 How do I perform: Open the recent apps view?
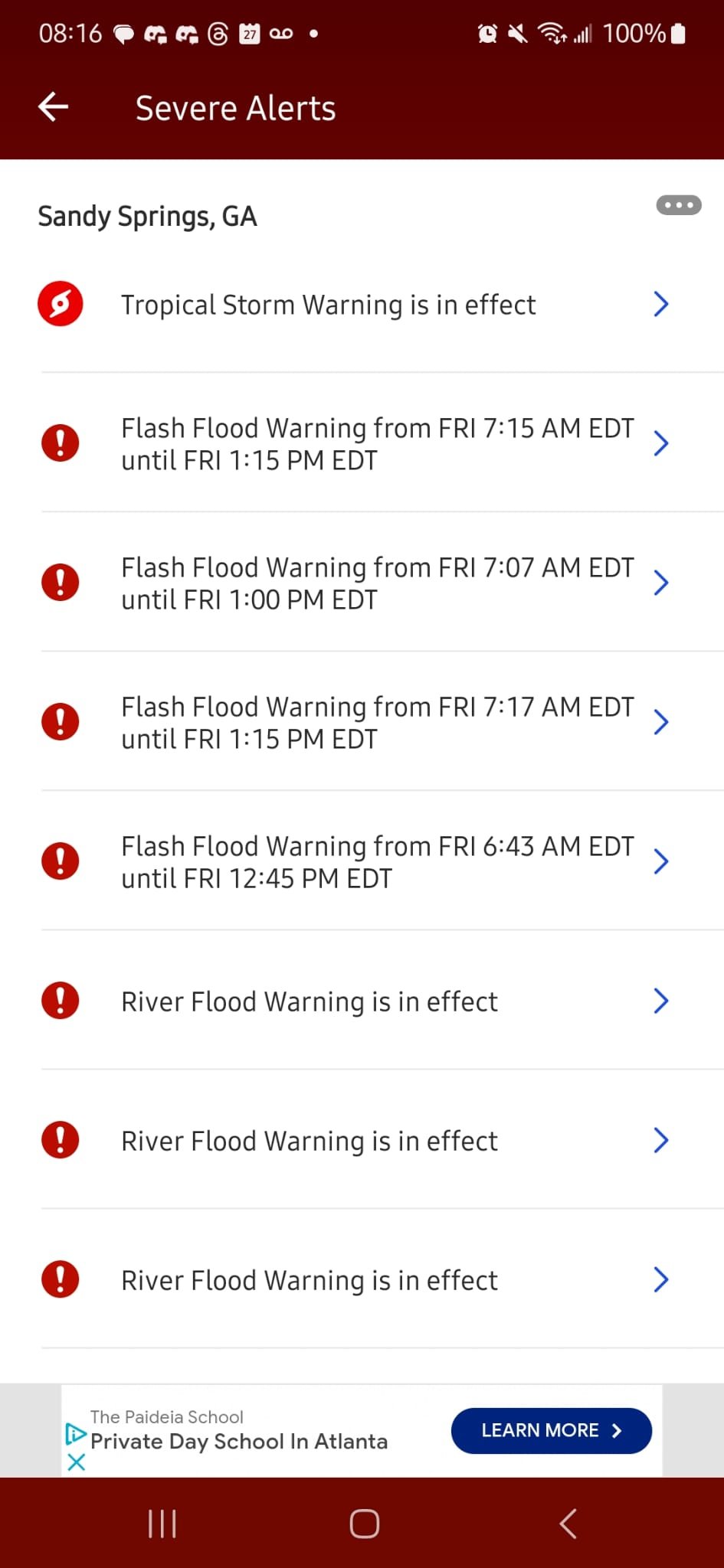[162, 1524]
